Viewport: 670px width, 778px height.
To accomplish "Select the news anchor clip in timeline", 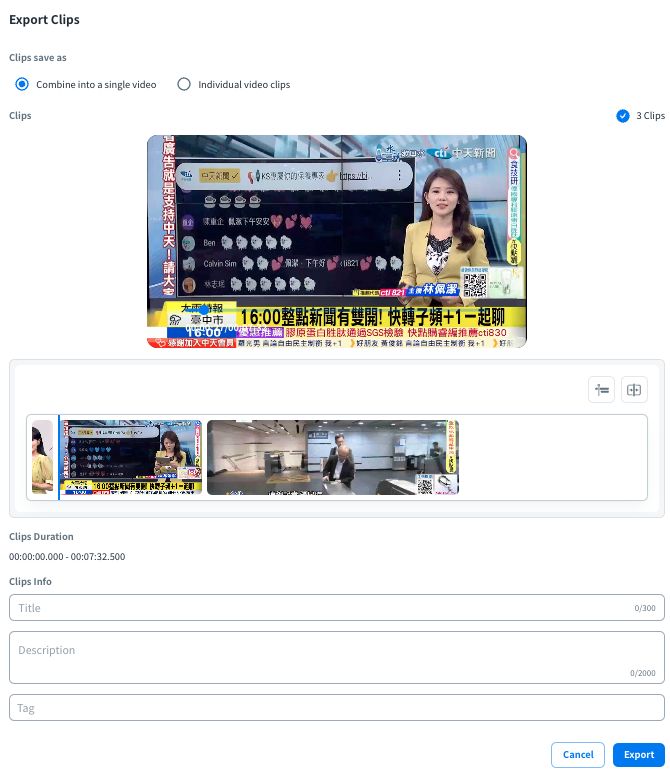I will (130, 457).
